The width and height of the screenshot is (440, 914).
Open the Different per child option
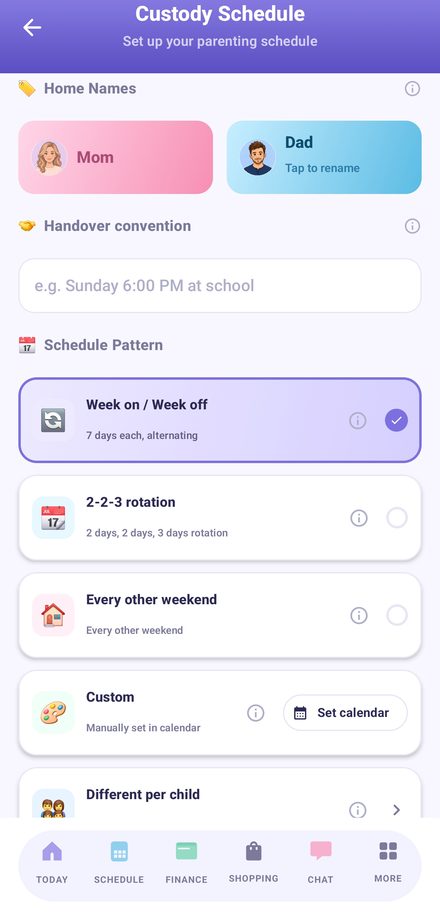(220, 794)
